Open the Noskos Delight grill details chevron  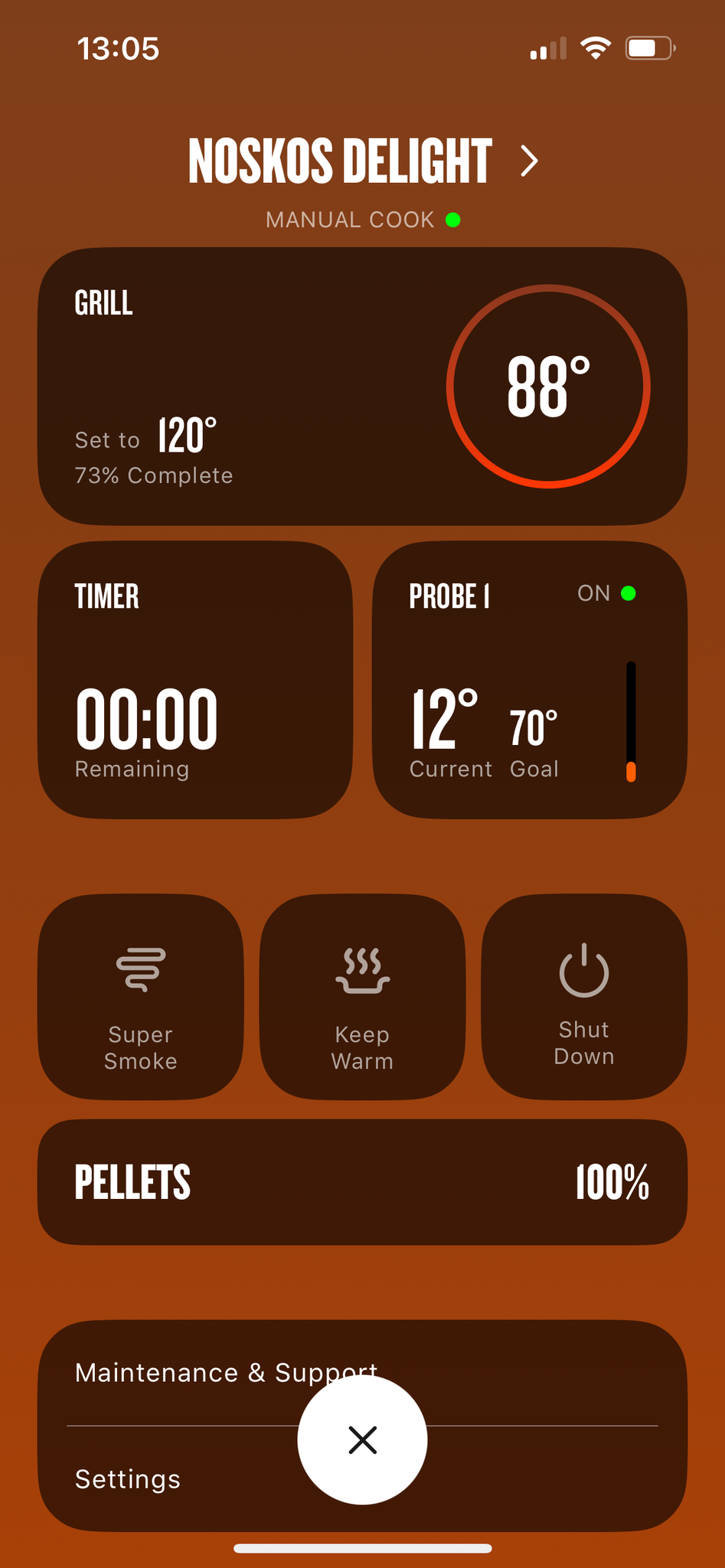528,162
